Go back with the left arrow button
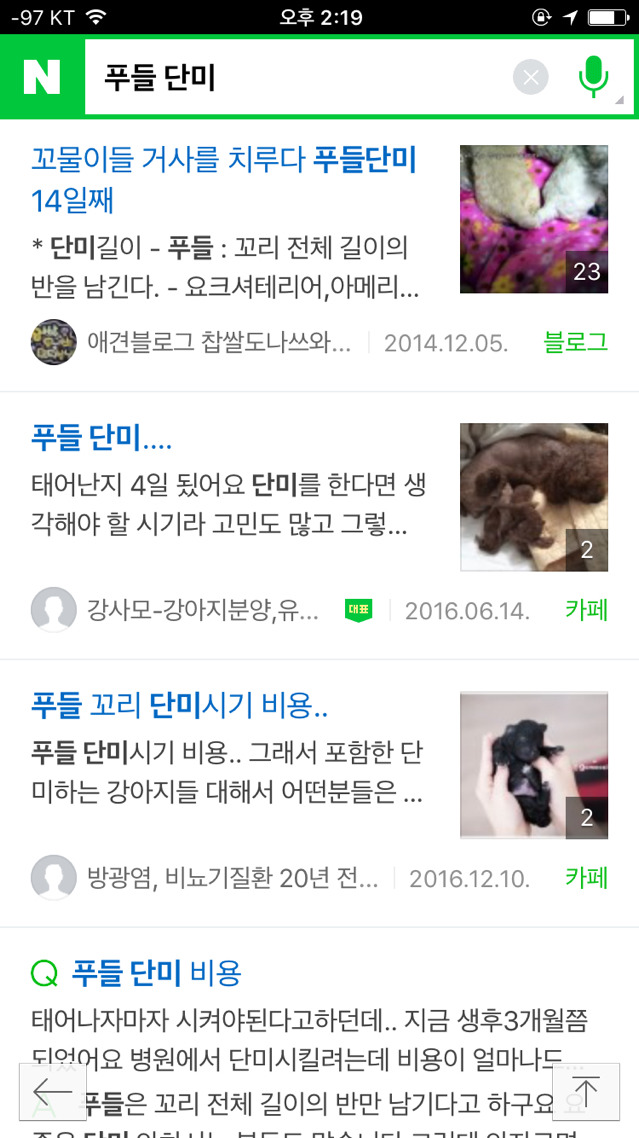Image resolution: width=639 pixels, height=1138 pixels. [52, 1091]
